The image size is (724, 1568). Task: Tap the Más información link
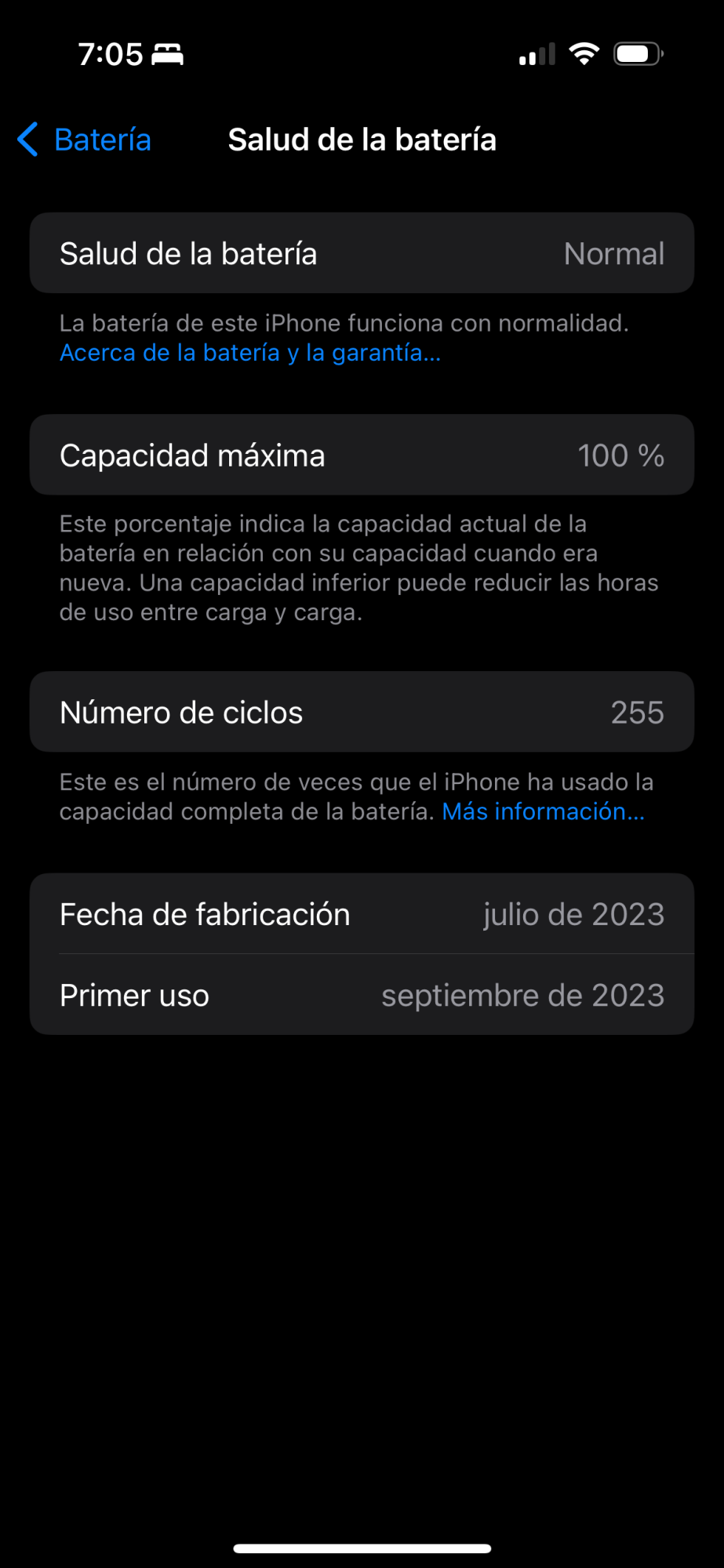pyautogui.click(x=543, y=811)
